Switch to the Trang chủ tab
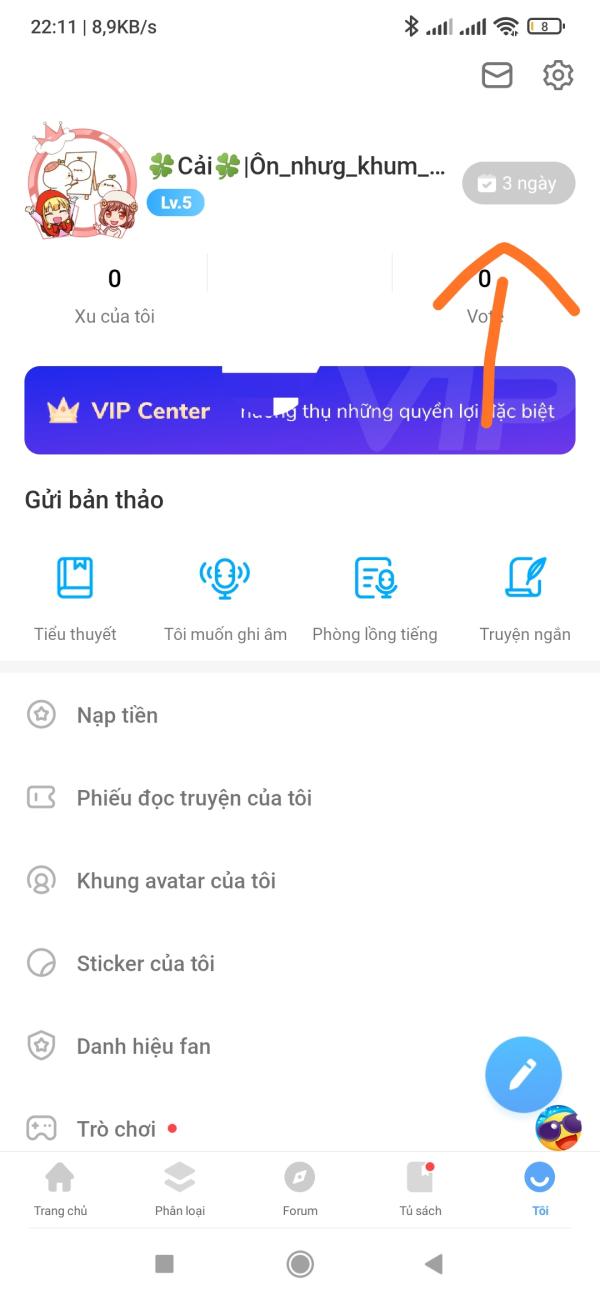This screenshot has height=1300, width=600. 60,1189
